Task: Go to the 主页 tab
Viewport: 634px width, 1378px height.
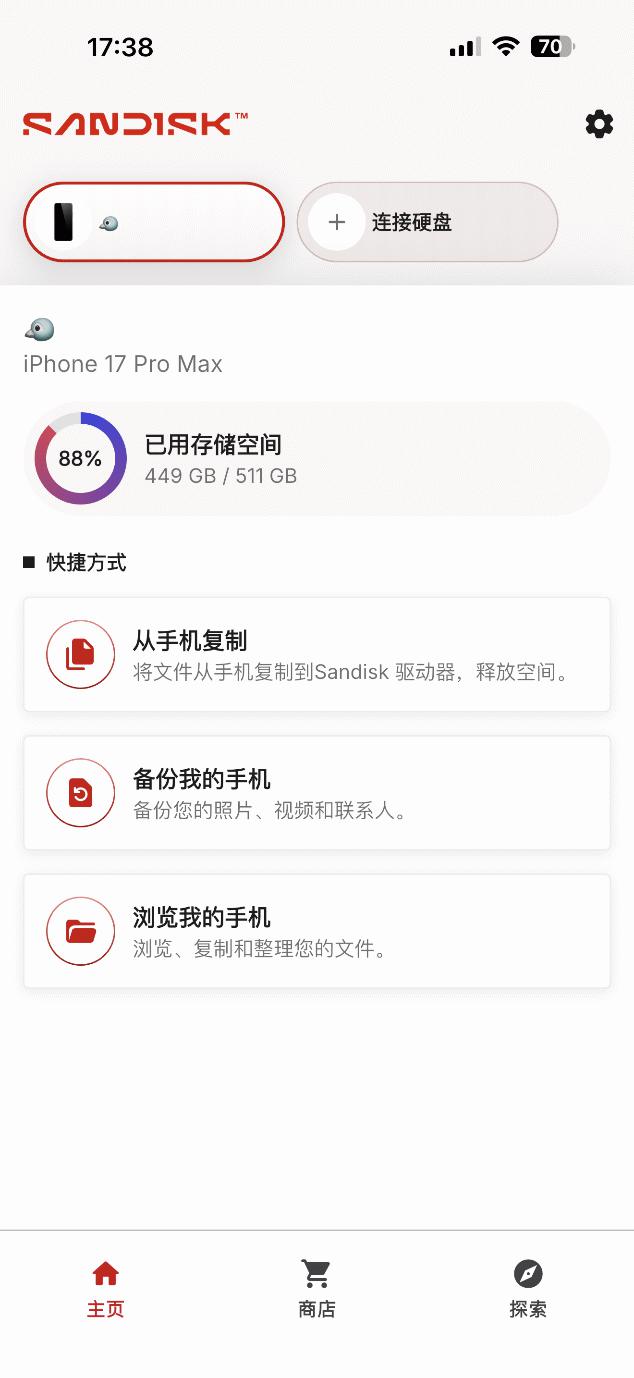Action: [x=106, y=1288]
